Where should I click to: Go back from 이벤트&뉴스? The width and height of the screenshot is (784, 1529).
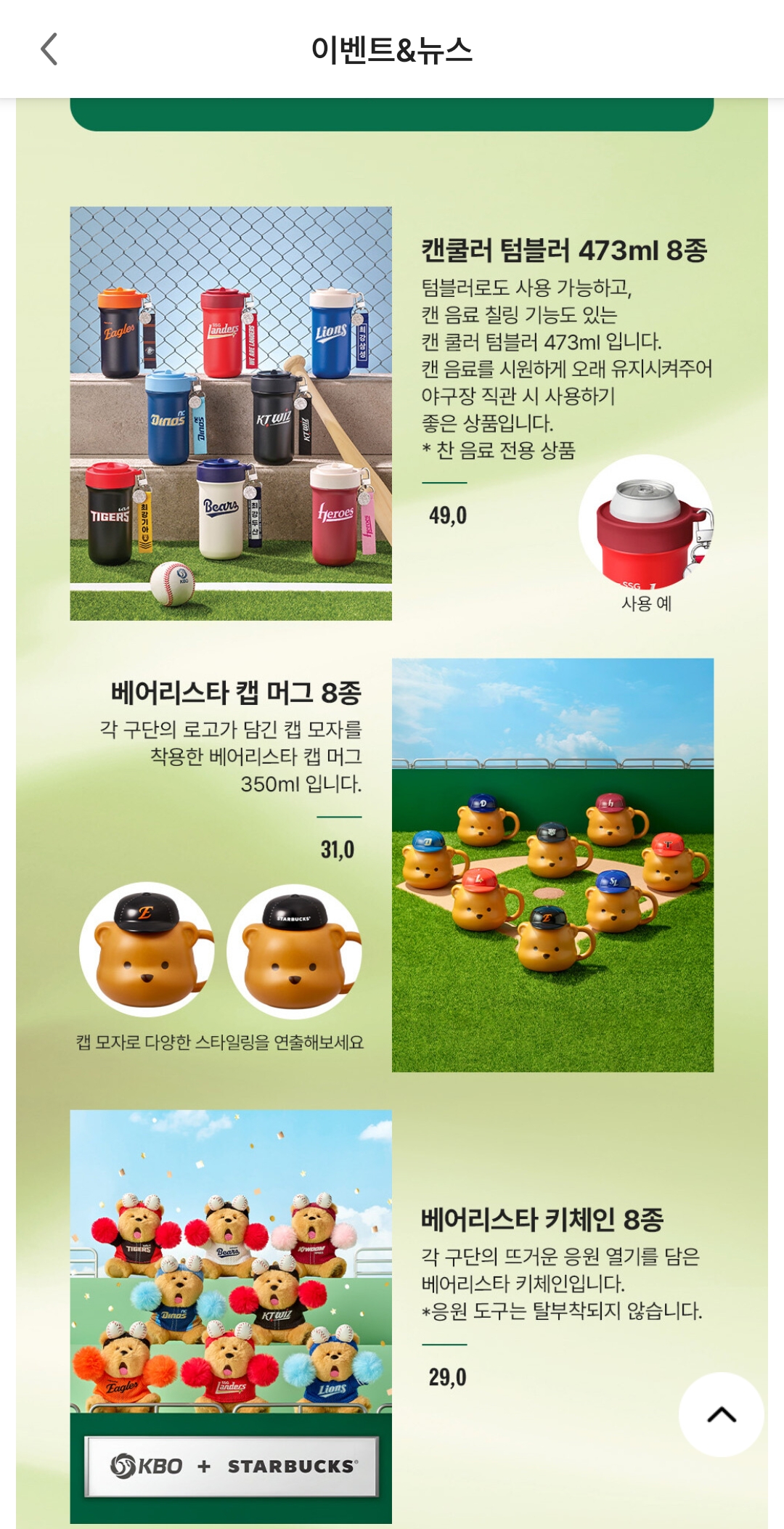coord(49,49)
